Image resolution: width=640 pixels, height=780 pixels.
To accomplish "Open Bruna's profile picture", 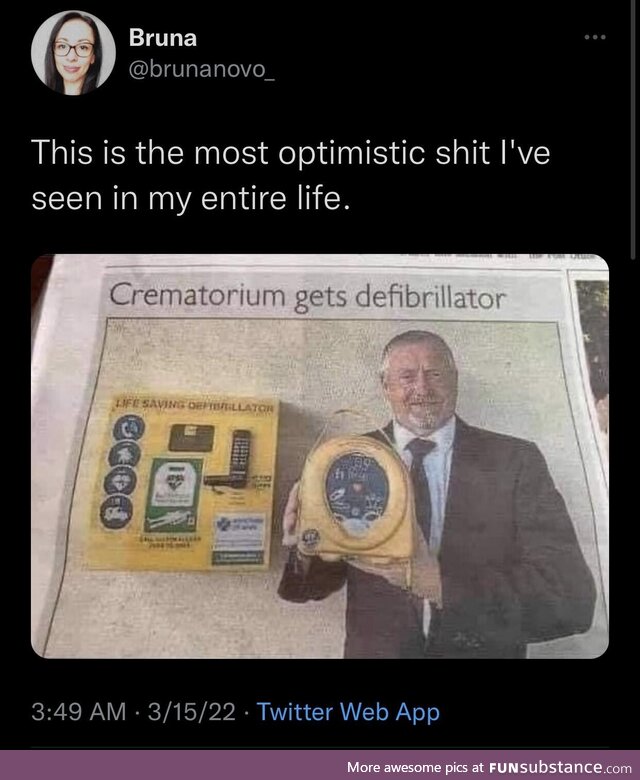I will [69, 55].
